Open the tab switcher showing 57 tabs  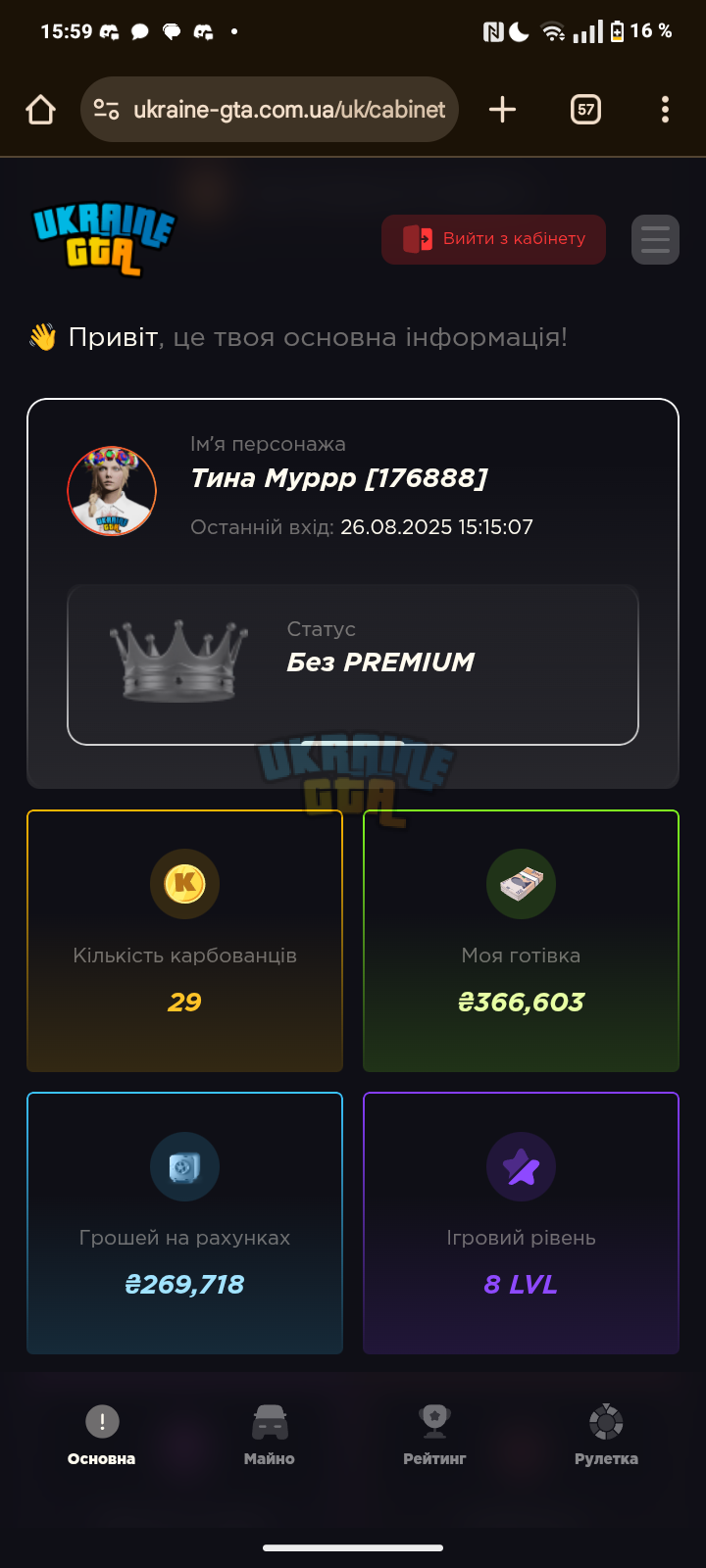pyautogui.click(x=585, y=110)
